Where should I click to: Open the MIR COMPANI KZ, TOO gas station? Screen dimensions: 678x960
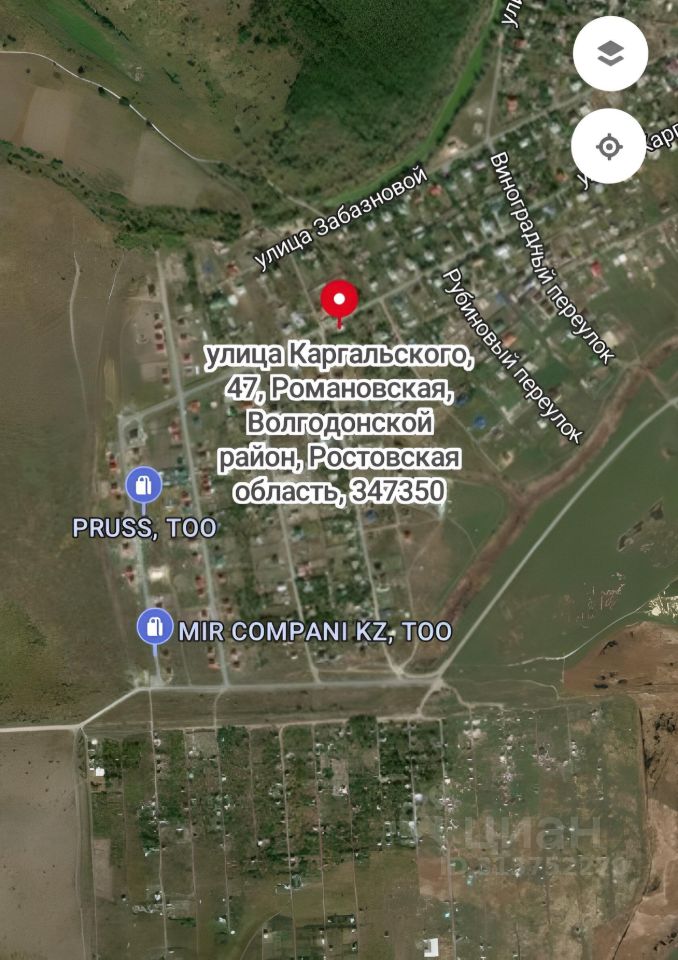pyautogui.click(x=153, y=627)
